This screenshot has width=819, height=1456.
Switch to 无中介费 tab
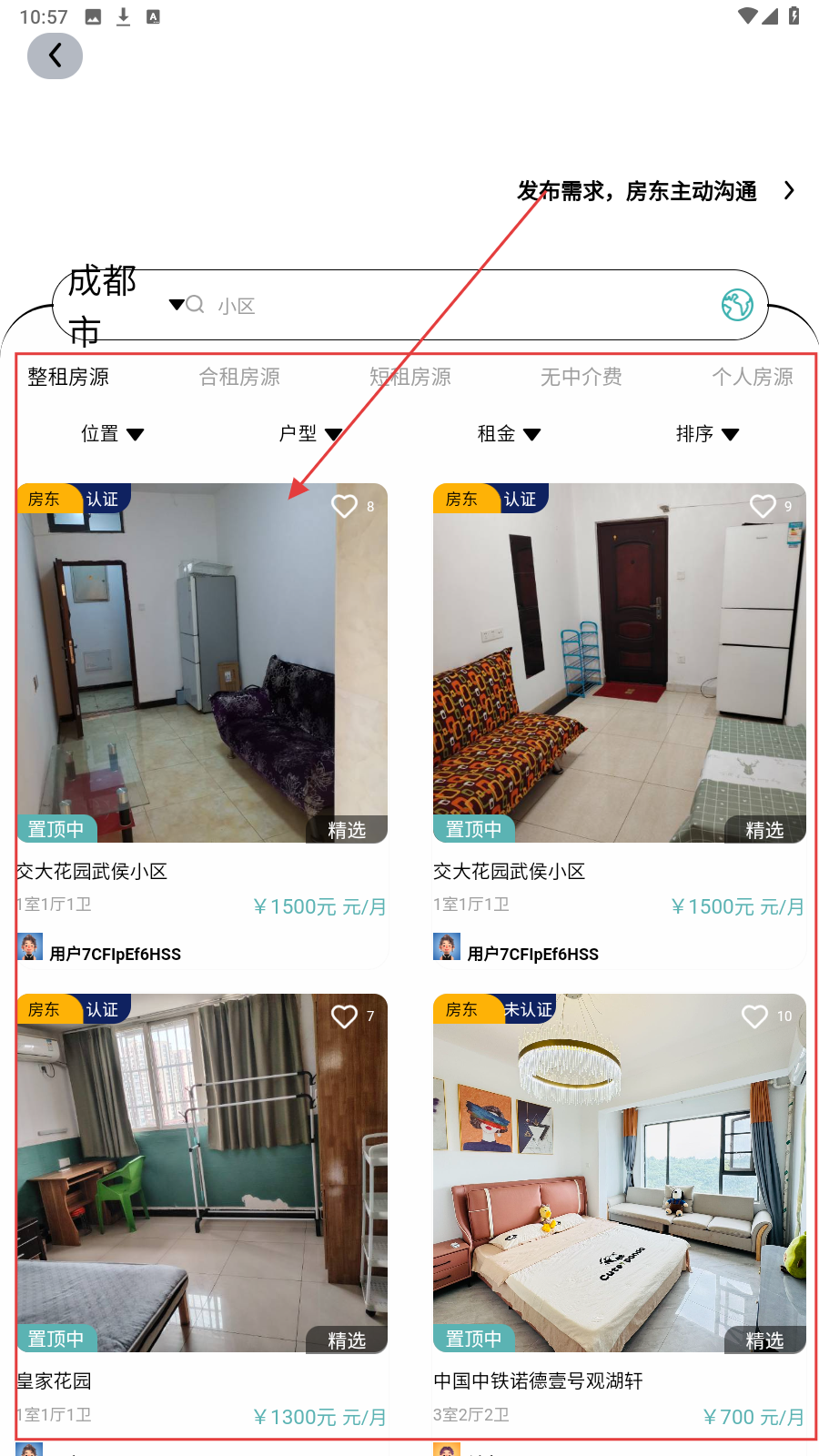point(581,377)
